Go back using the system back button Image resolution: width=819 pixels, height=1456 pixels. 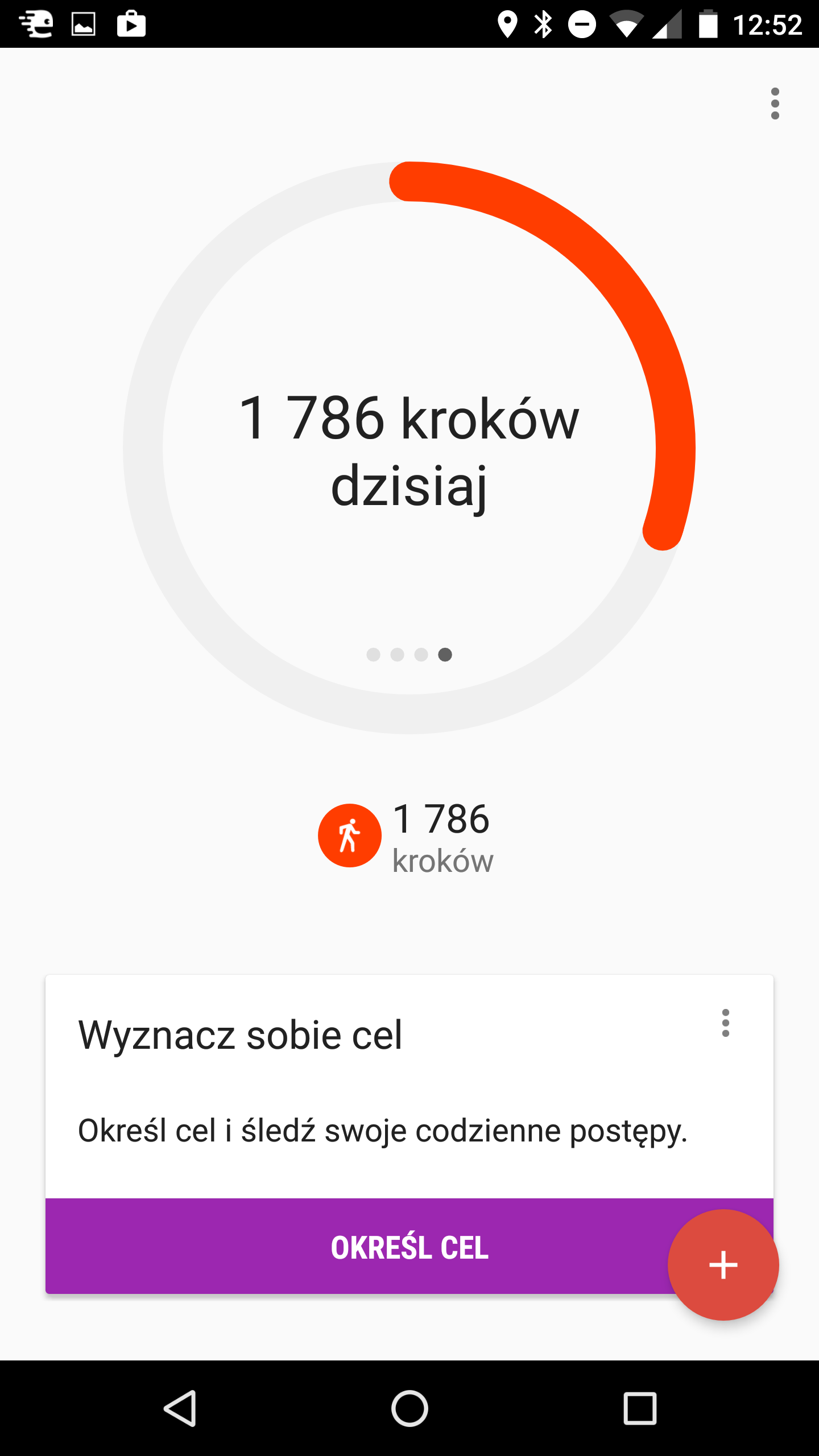pyautogui.click(x=180, y=1409)
